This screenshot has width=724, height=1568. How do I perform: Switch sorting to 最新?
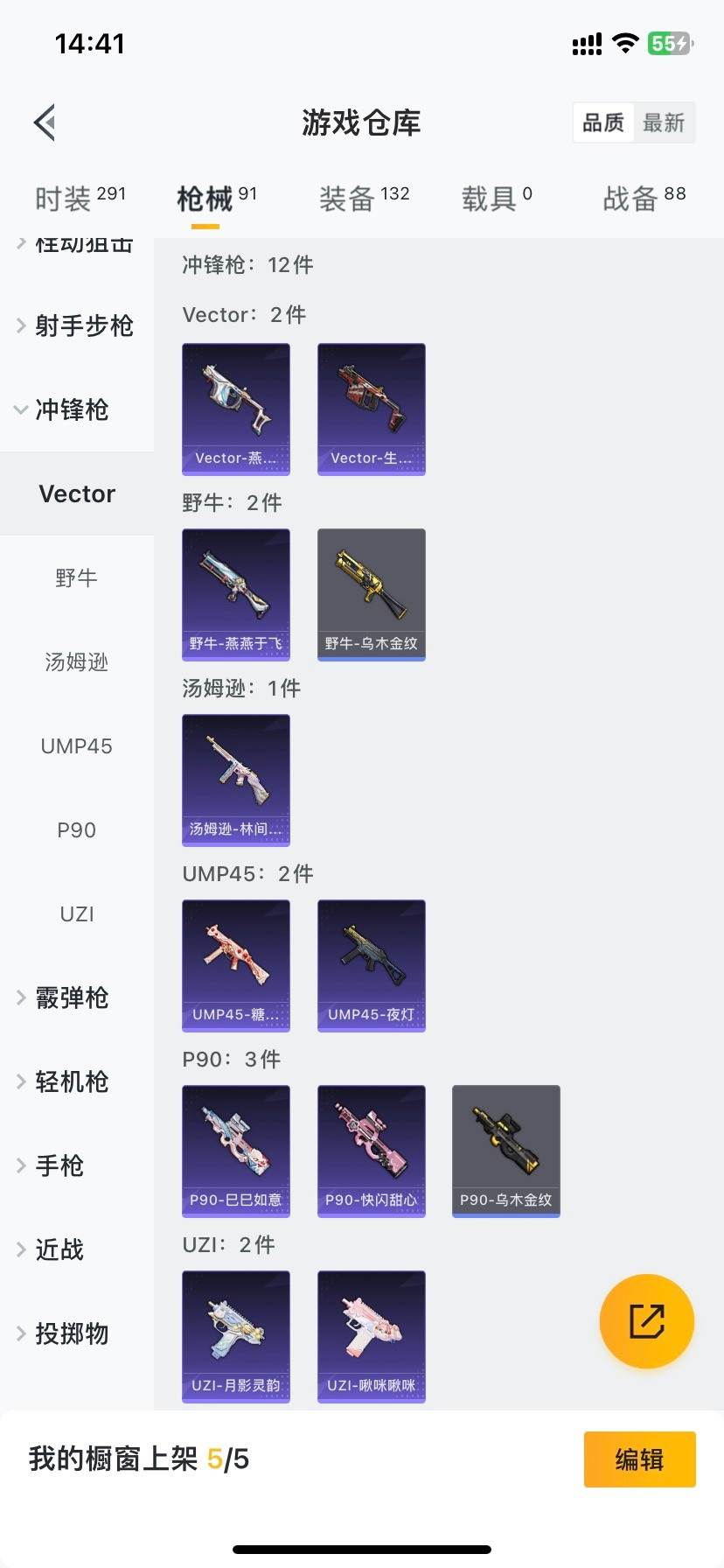[x=665, y=122]
